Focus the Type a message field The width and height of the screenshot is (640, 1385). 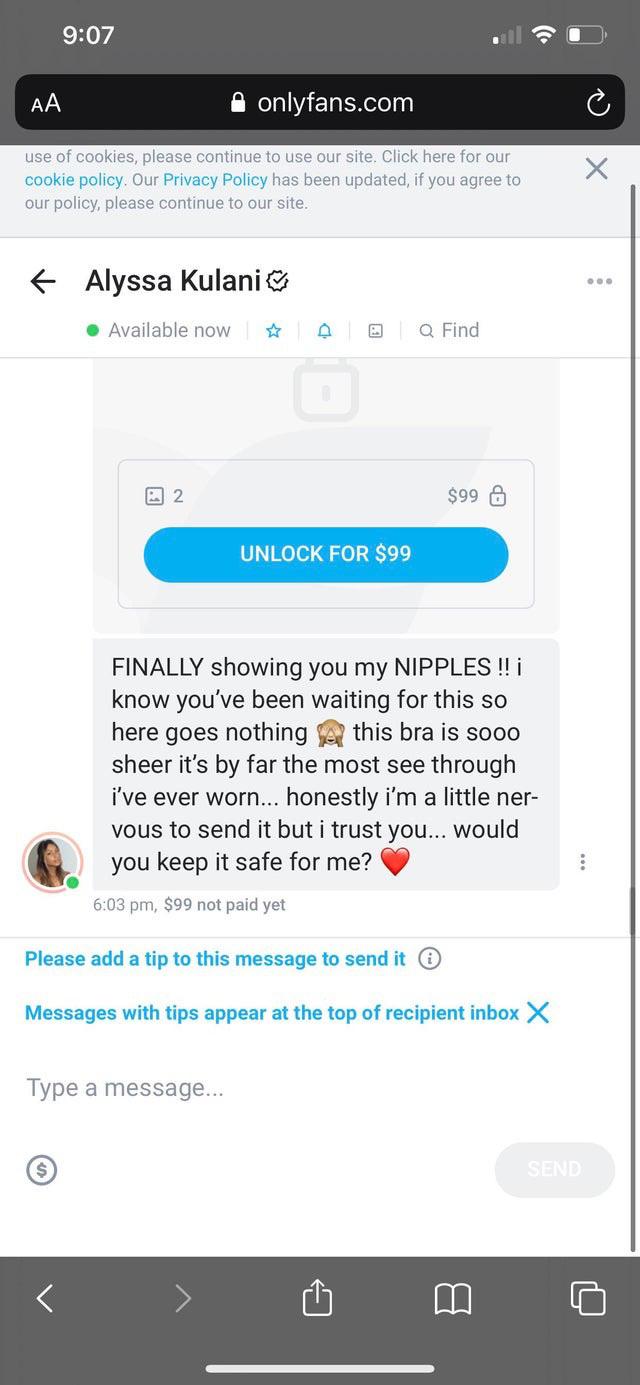(300, 1088)
